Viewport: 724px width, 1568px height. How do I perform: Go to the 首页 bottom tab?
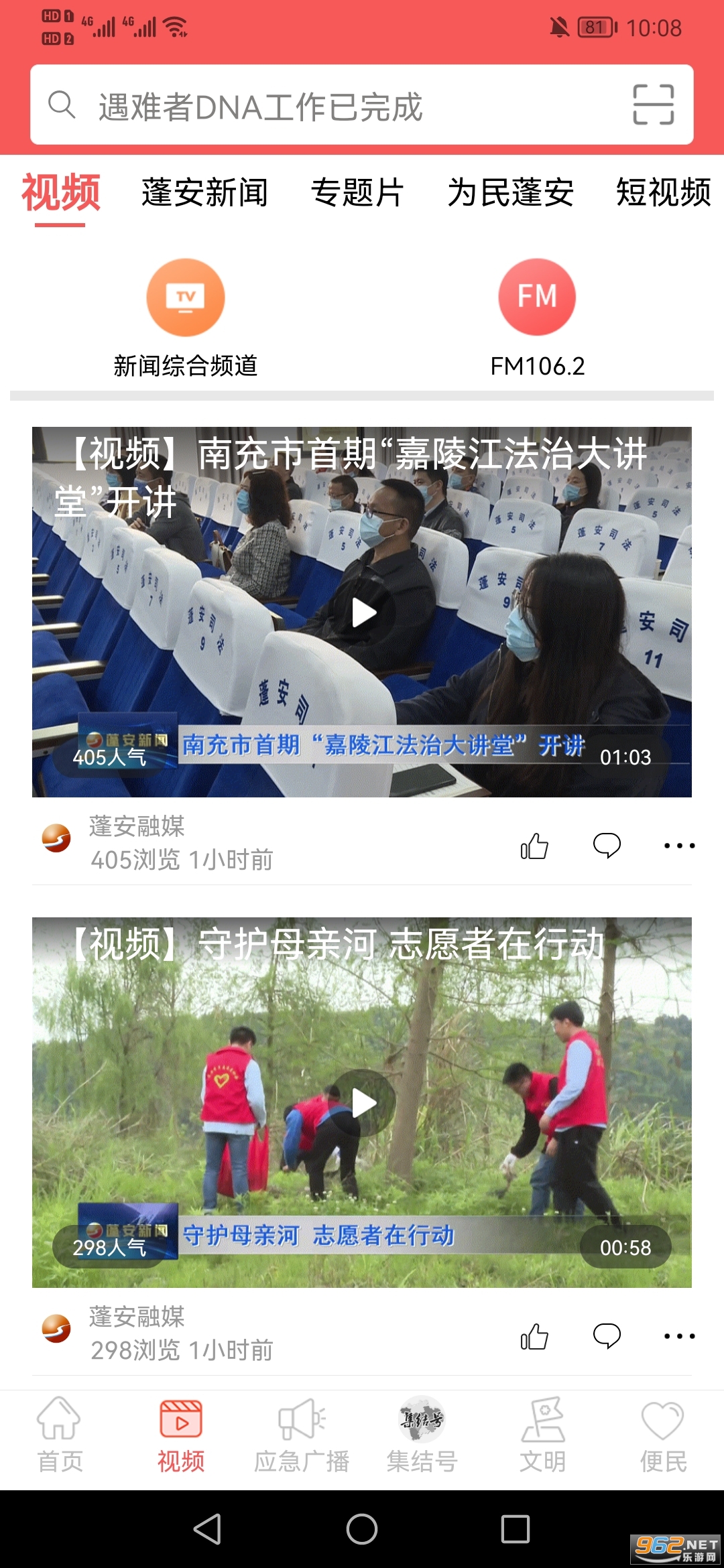point(60,1435)
